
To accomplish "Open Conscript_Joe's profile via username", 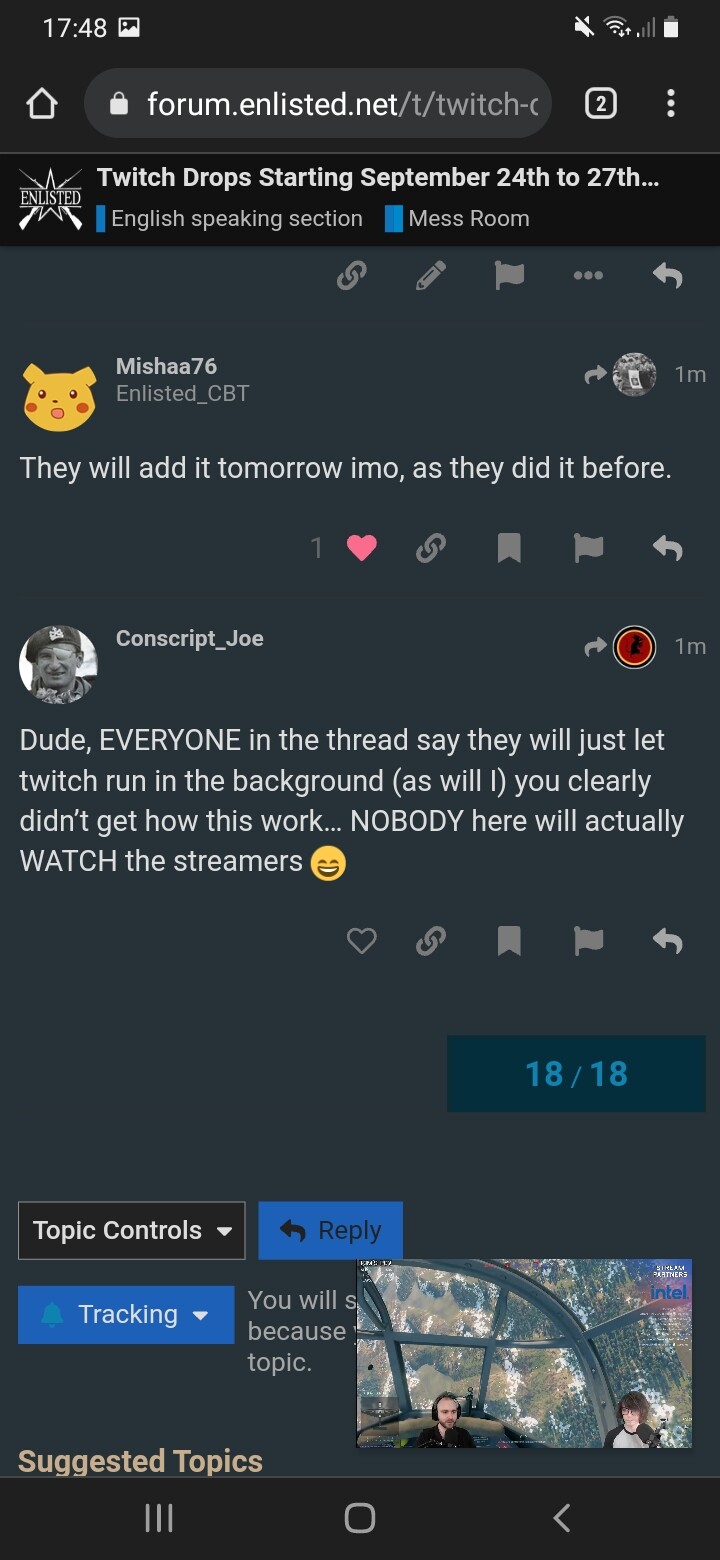I will coord(190,638).
